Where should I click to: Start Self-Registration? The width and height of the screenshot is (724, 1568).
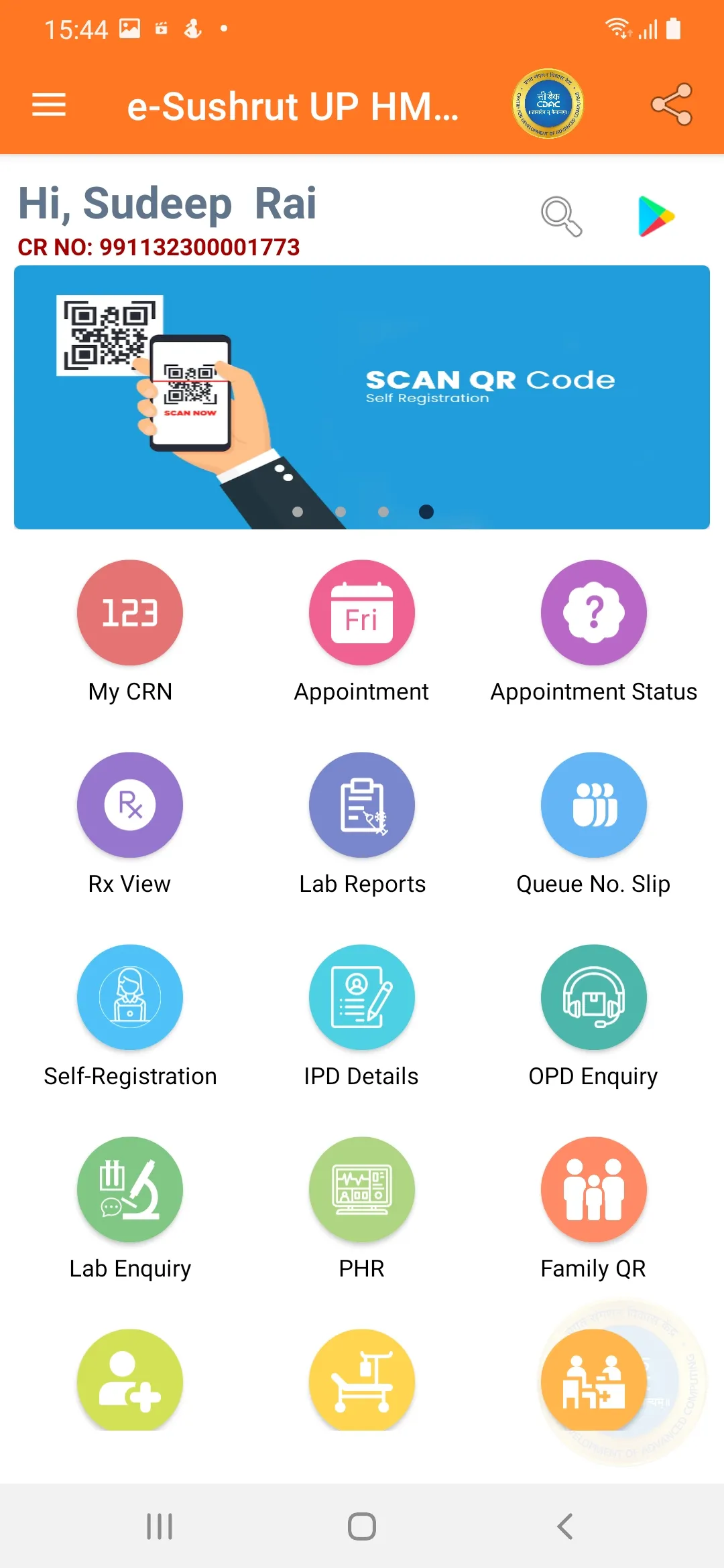[x=129, y=997]
